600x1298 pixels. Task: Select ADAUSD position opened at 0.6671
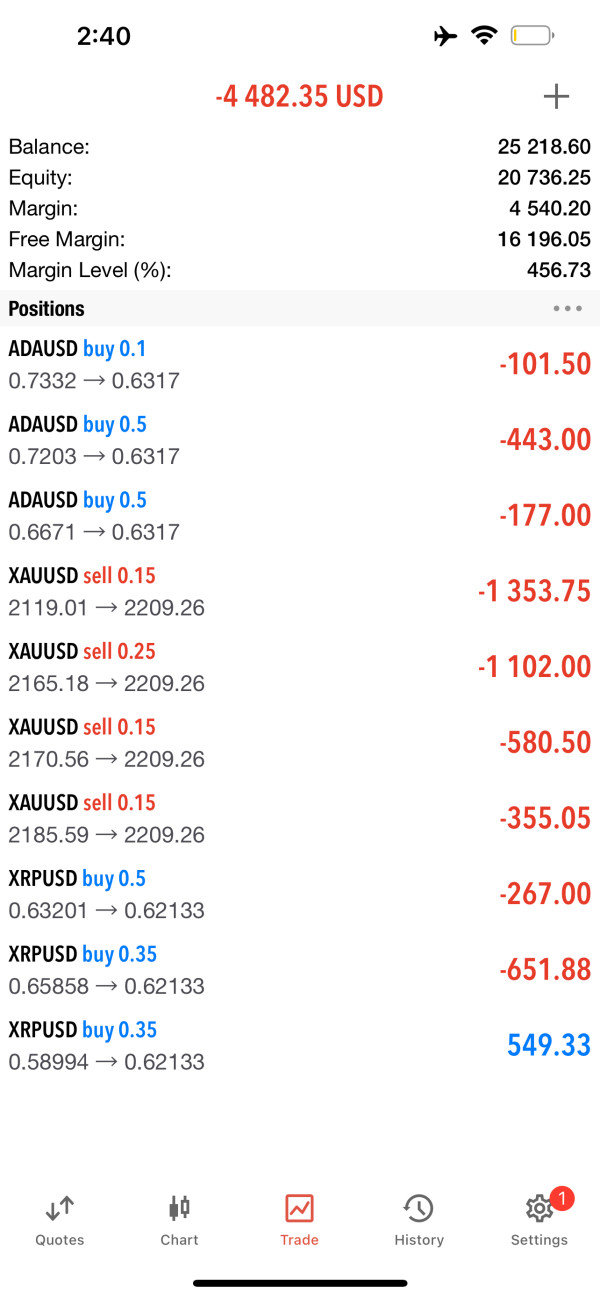pyautogui.click(x=300, y=516)
